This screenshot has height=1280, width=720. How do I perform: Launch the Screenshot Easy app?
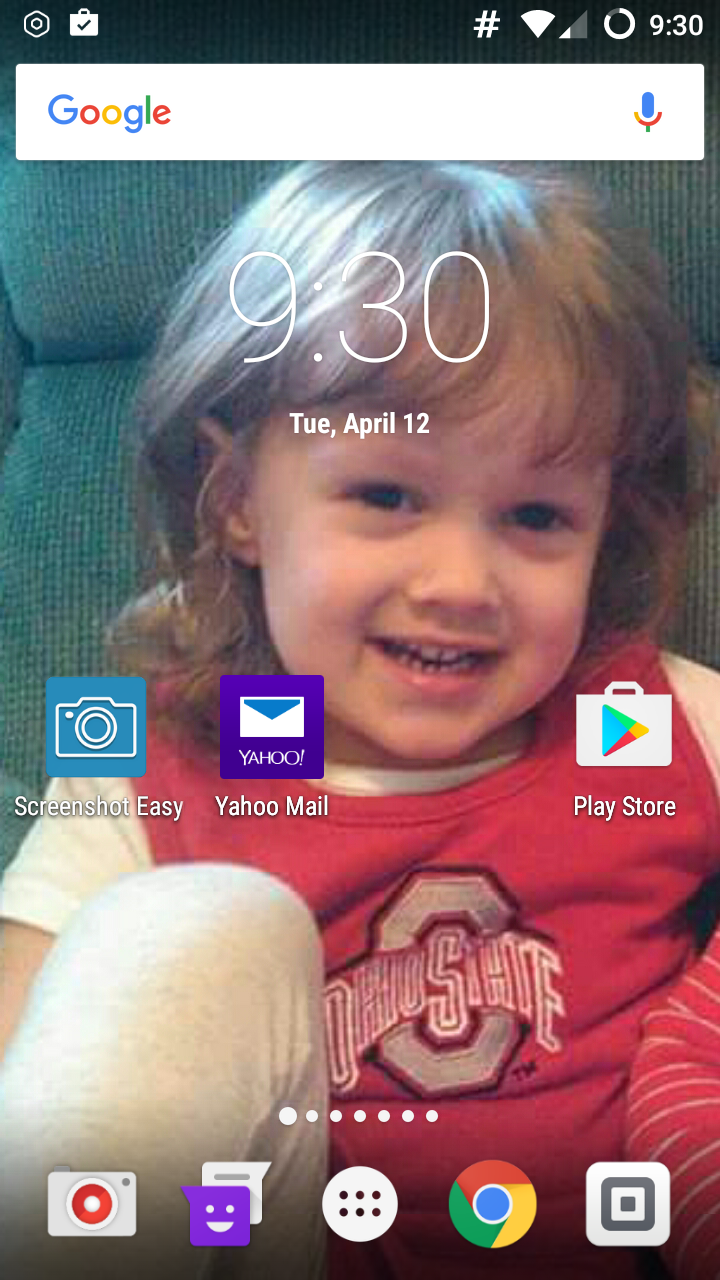point(96,728)
